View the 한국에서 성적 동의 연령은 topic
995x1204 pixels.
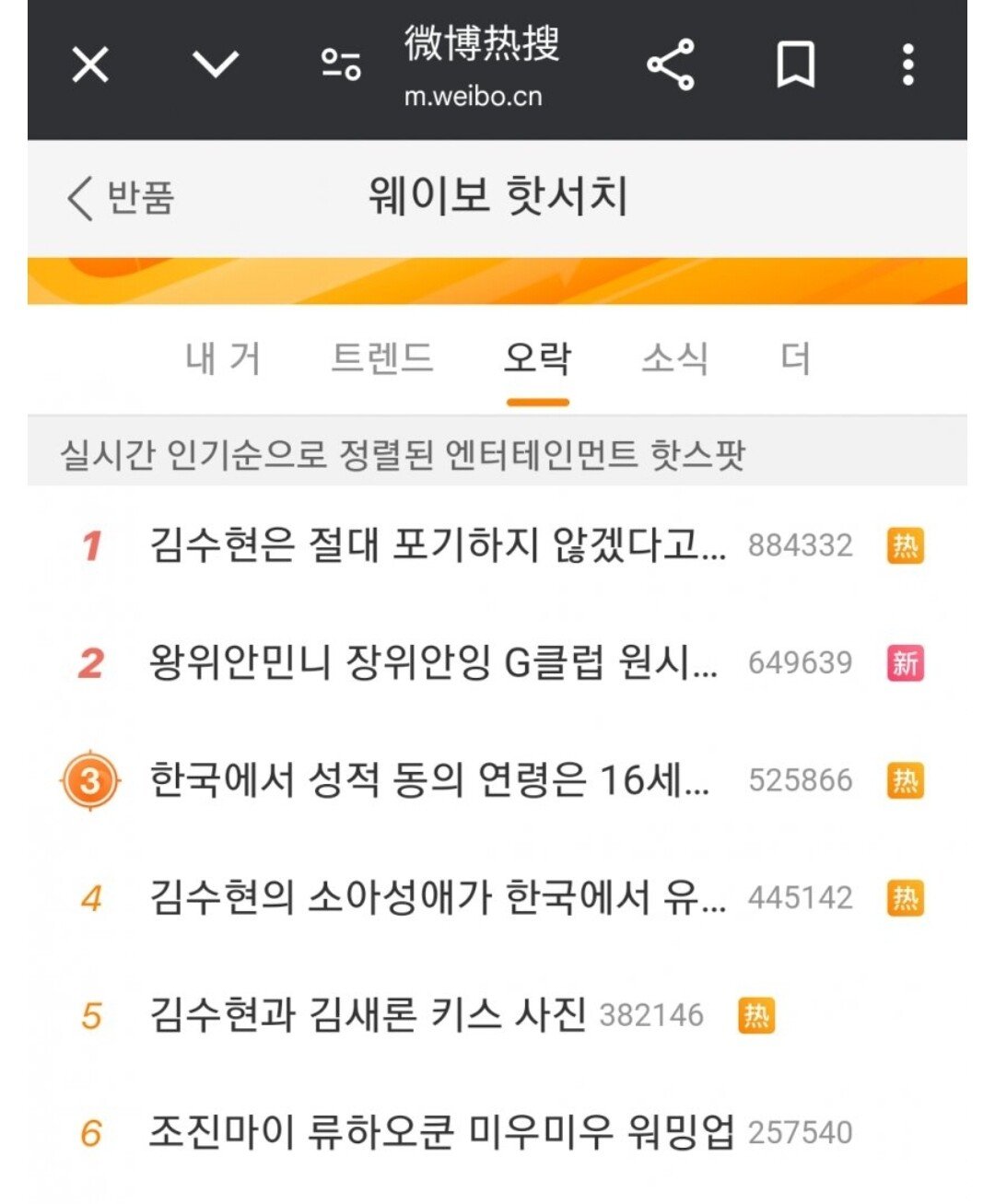click(429, 781)
